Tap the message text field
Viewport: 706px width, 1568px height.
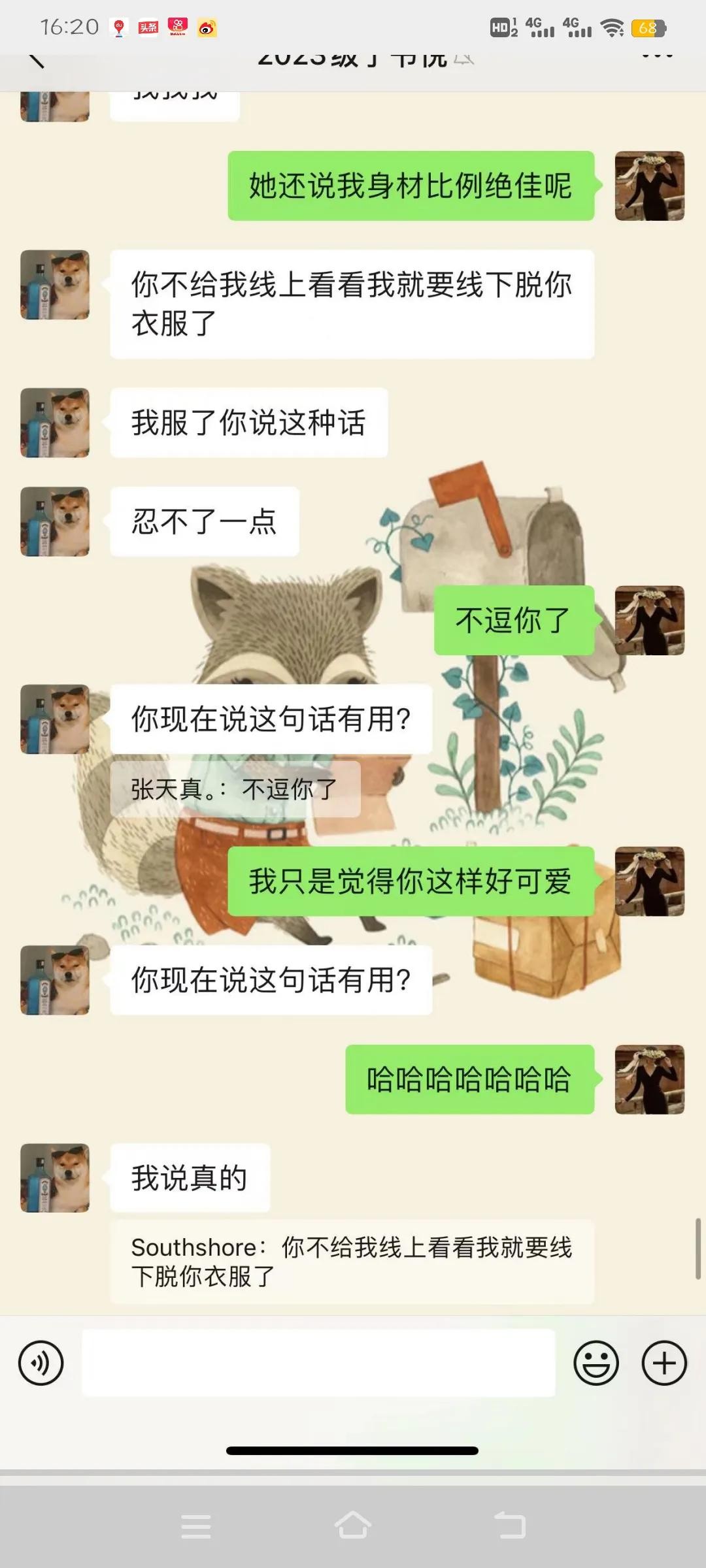[x=318, y=1363]
